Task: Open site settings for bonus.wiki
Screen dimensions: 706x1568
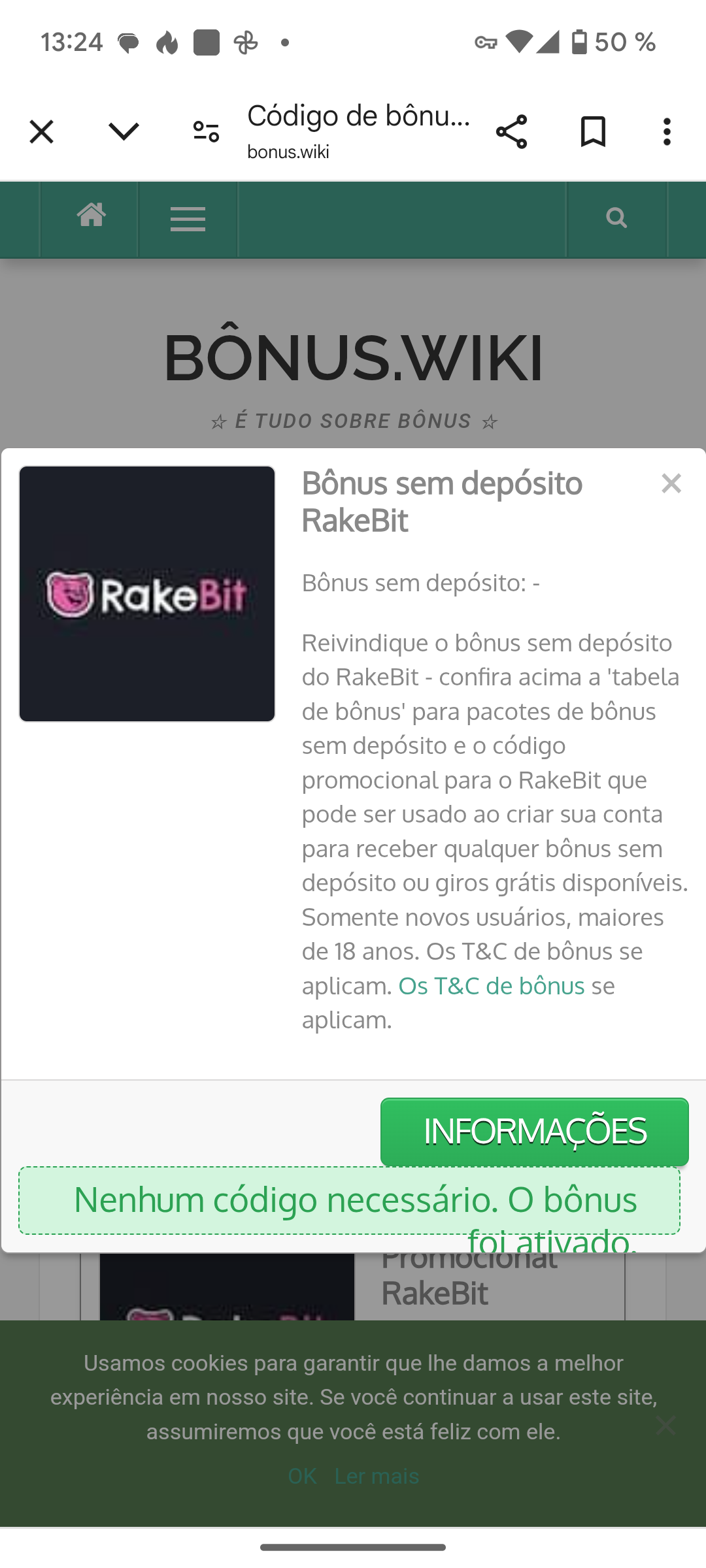Action: click(206, 132)
